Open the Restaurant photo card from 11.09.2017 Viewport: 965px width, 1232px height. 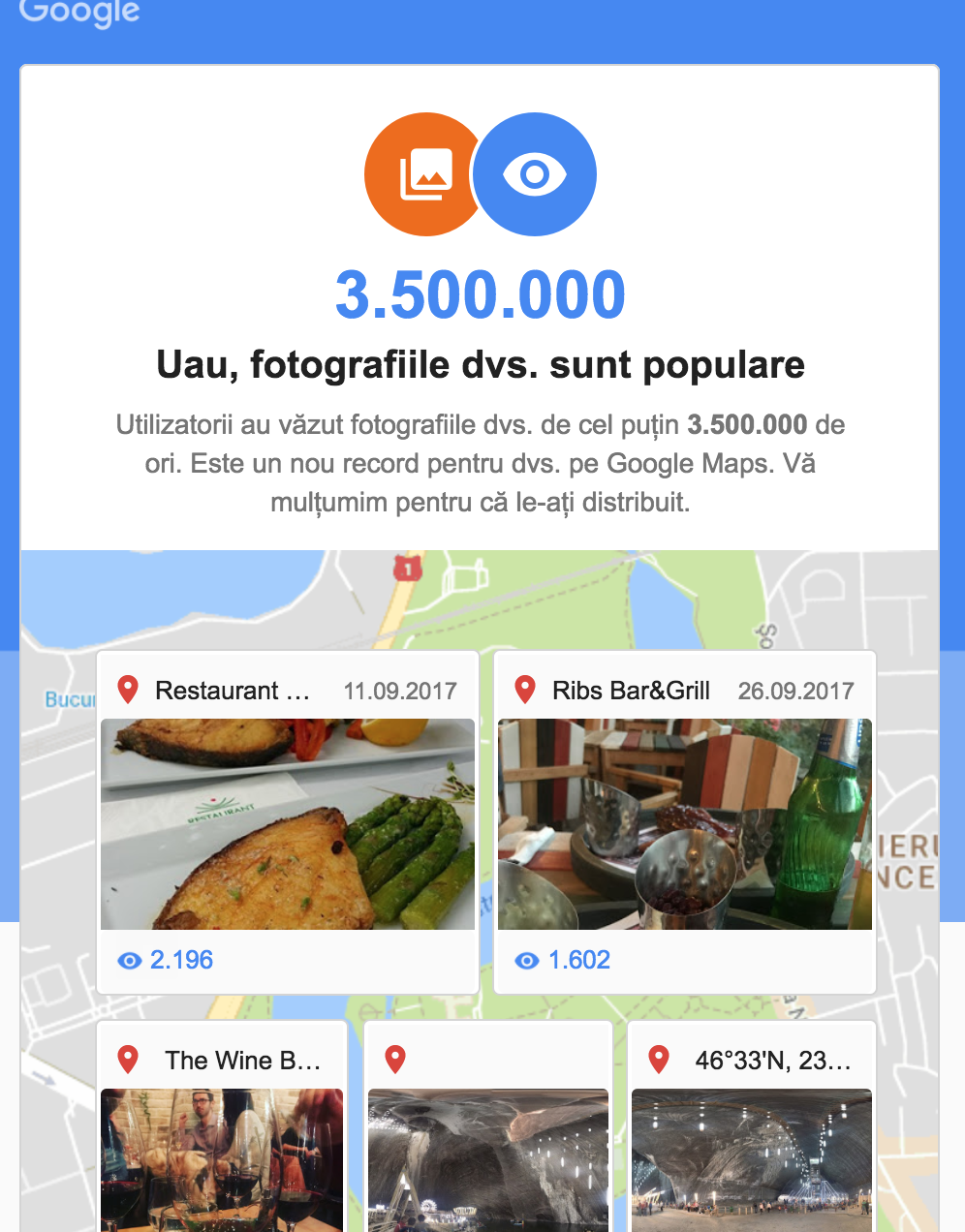pos(288,822)
